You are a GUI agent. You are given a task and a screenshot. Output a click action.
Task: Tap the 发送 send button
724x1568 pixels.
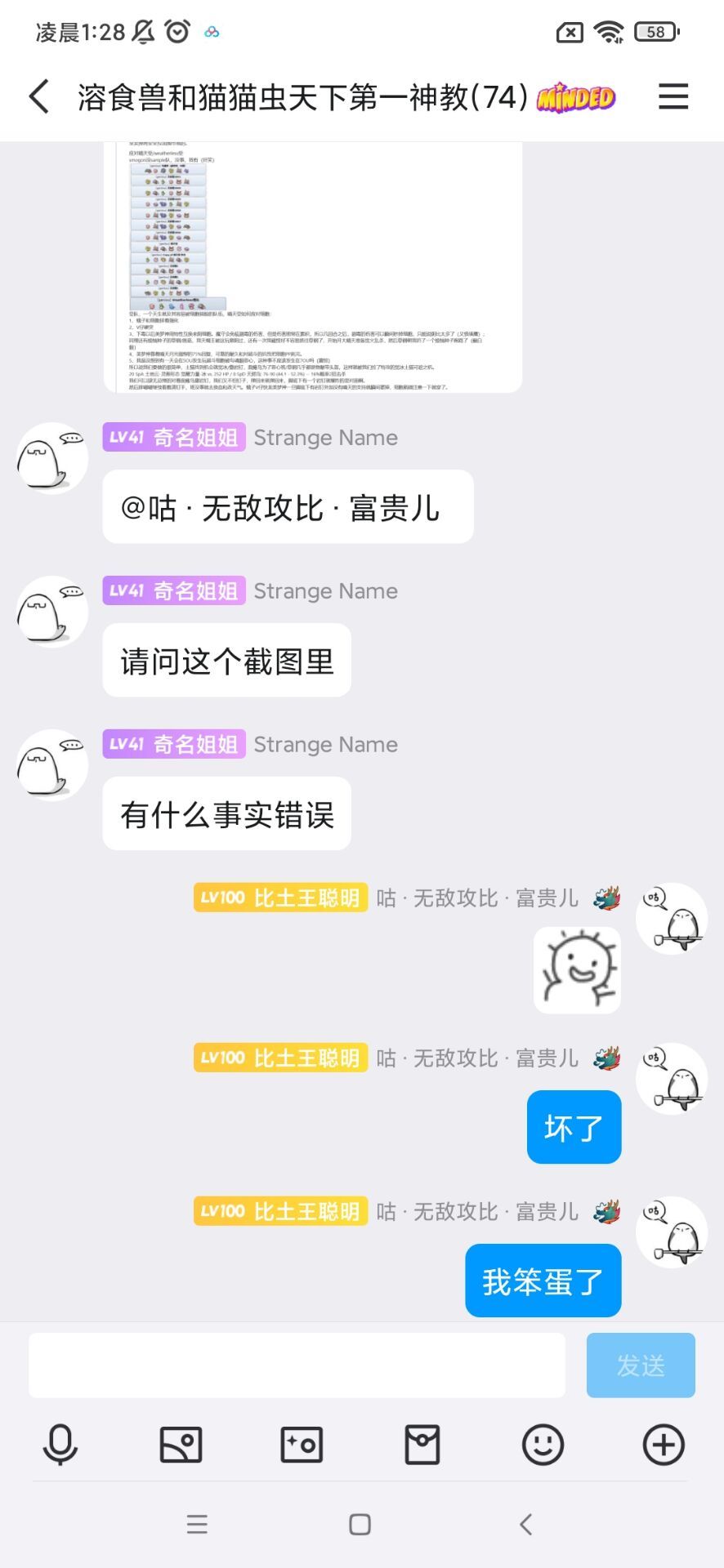(640, 1365)
